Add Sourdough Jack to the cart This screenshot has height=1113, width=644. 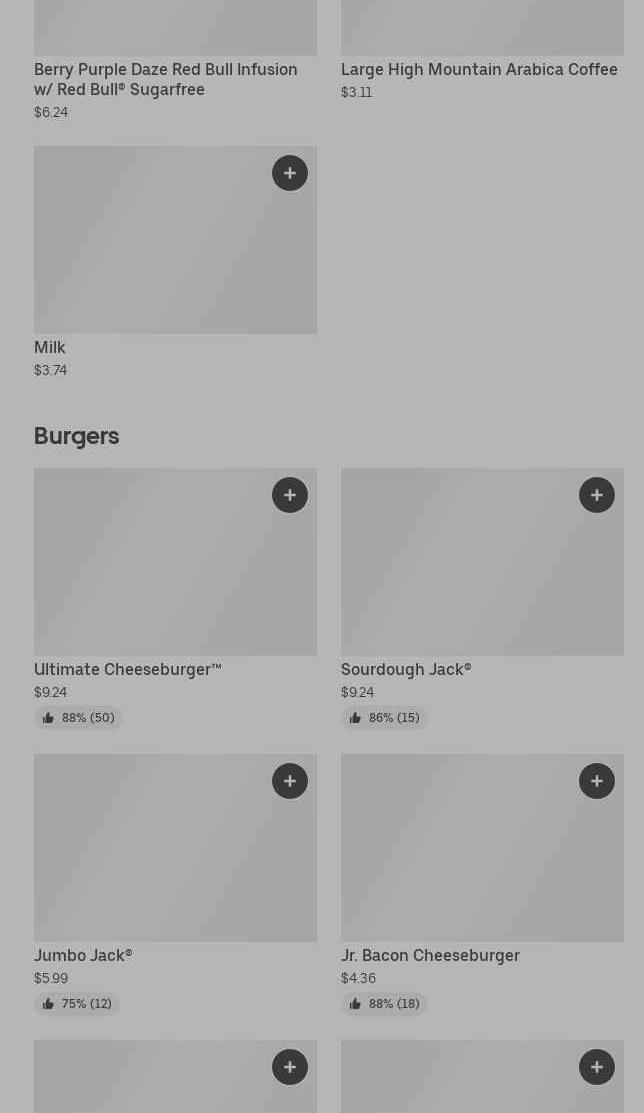pos(597,495)
